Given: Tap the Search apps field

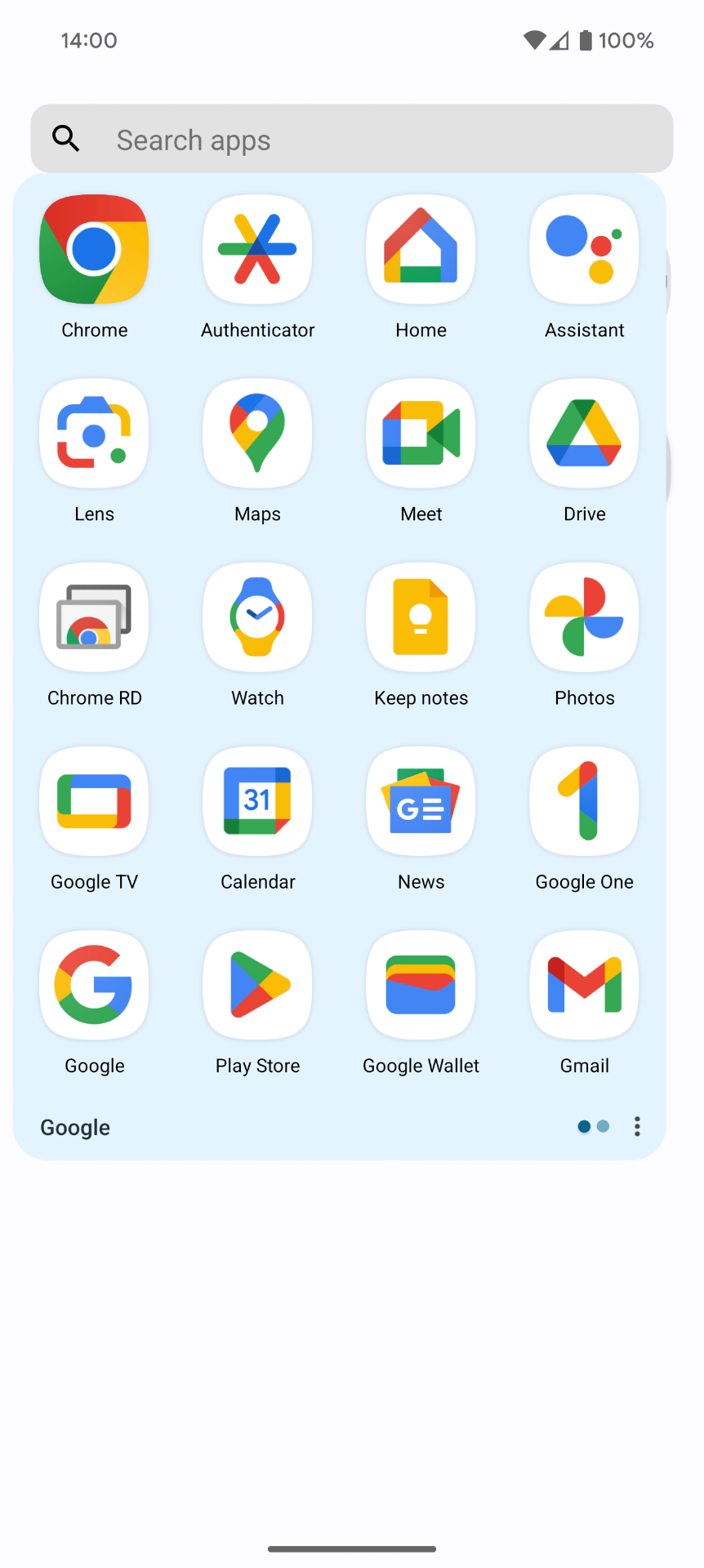Looking at the screenshot, I should [351, 139].
